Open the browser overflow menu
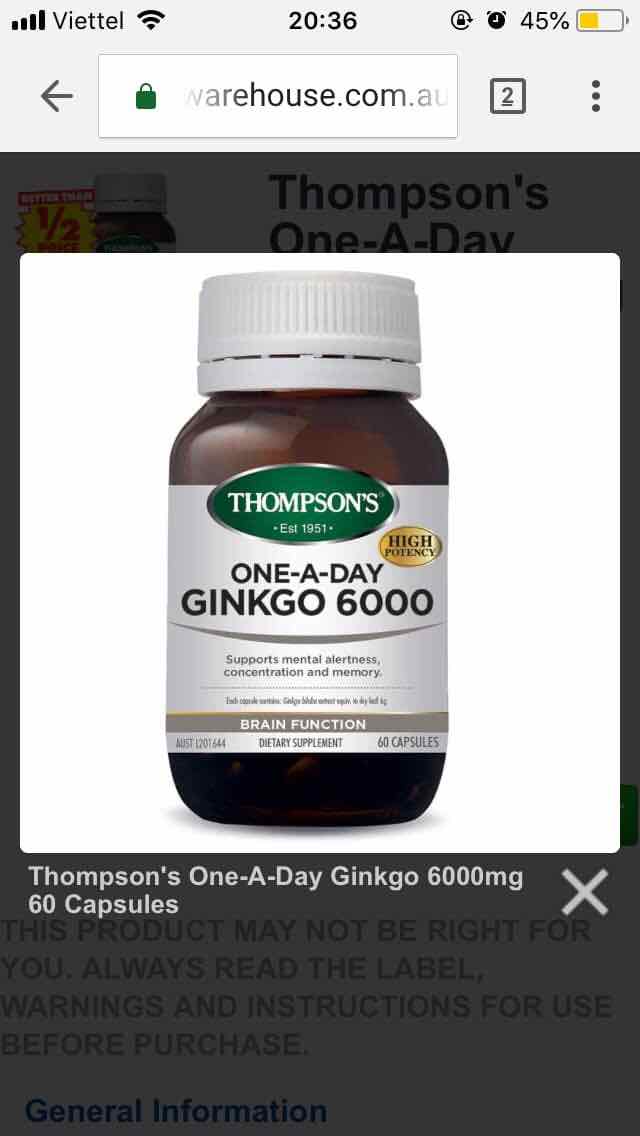Viewport: 640px width, 1136px height. click(x=596, y=96)
